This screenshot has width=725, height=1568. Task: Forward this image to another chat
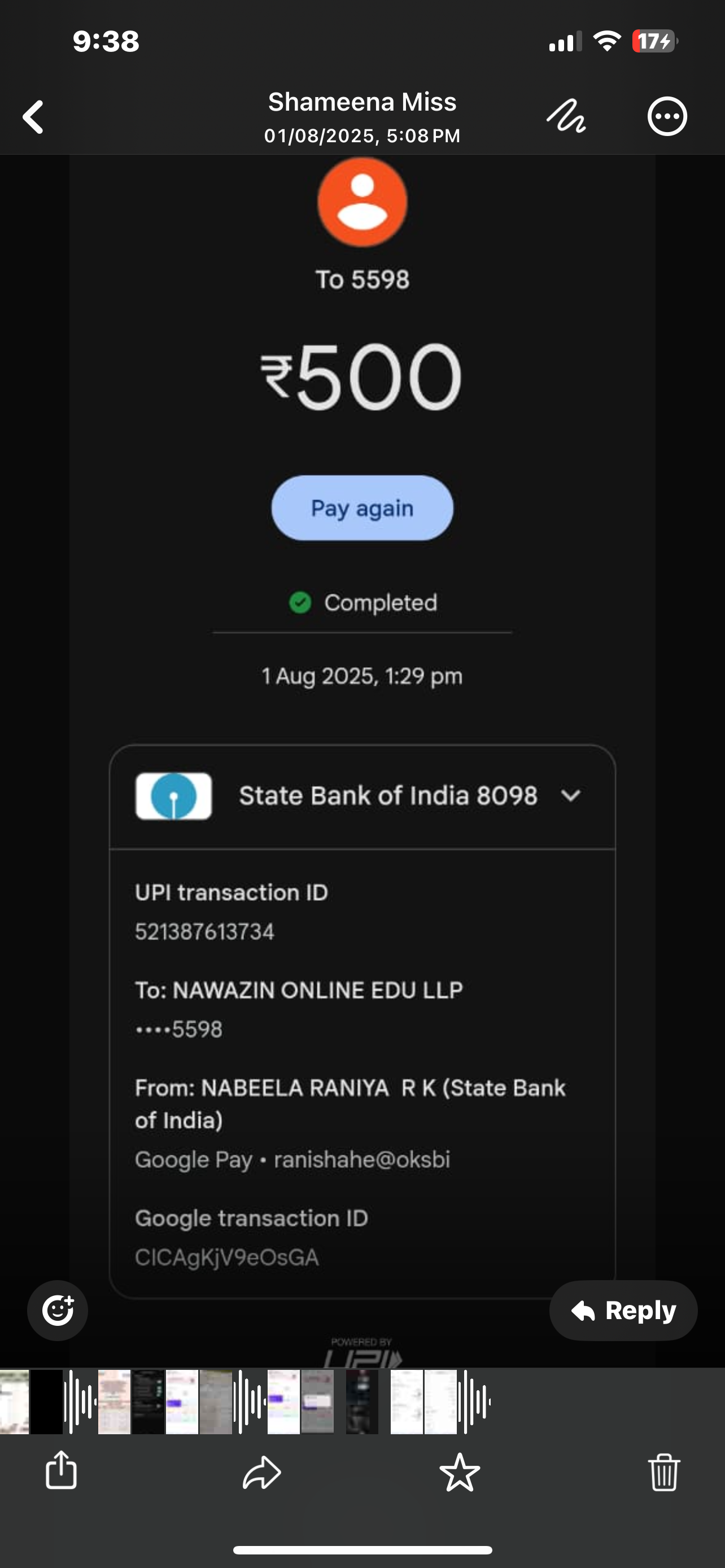click(x=262, y=1472)
